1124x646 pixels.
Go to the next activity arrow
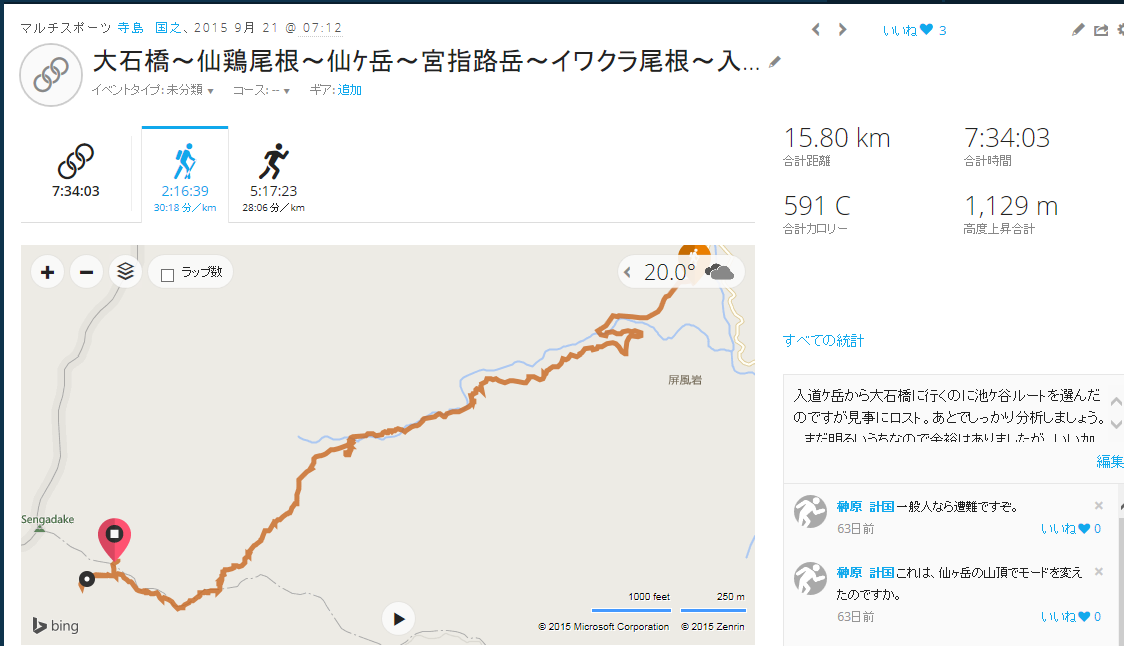click(x=842, y=30)
